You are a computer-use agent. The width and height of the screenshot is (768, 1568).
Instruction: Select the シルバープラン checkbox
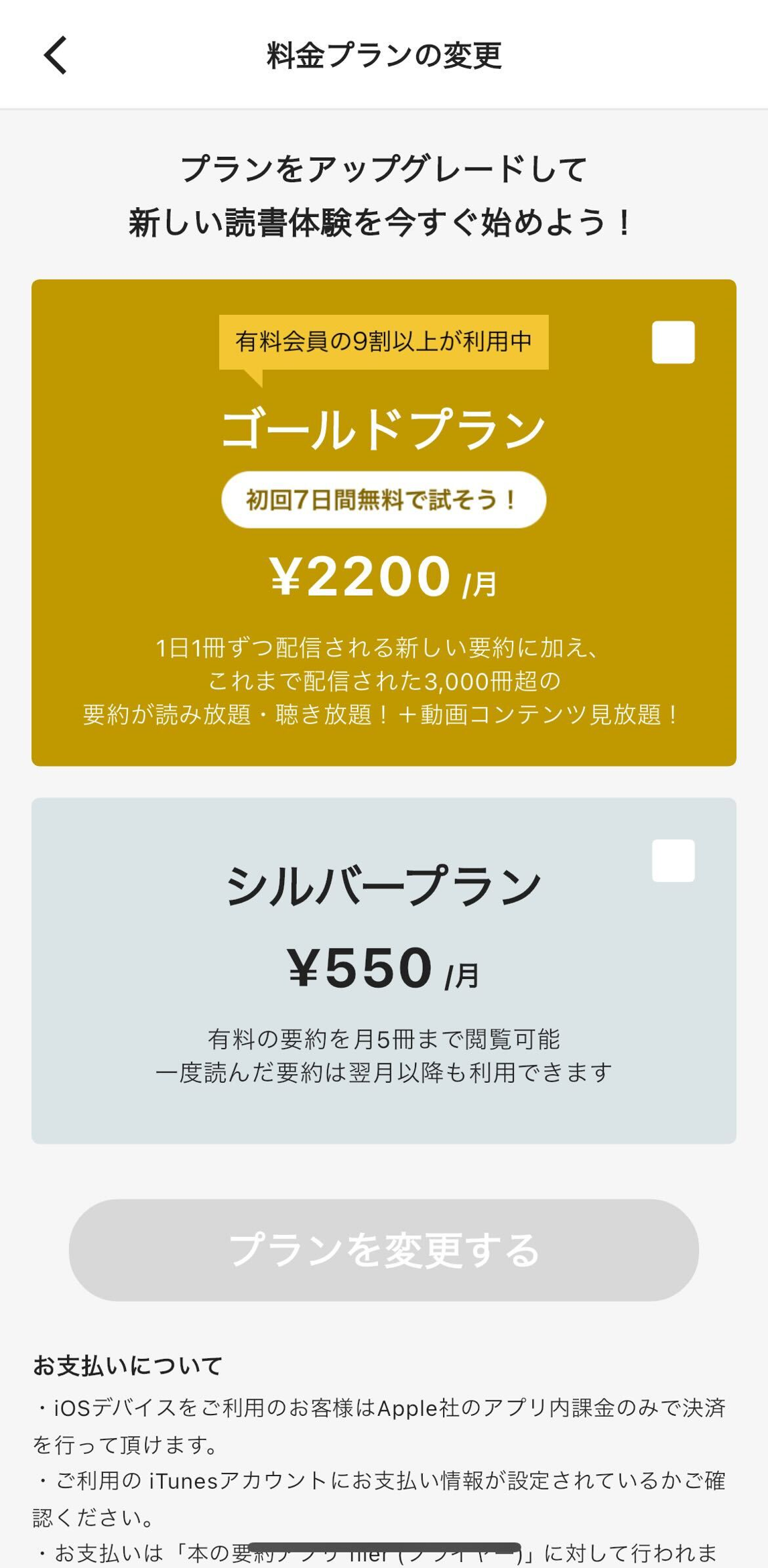[673, 860]
